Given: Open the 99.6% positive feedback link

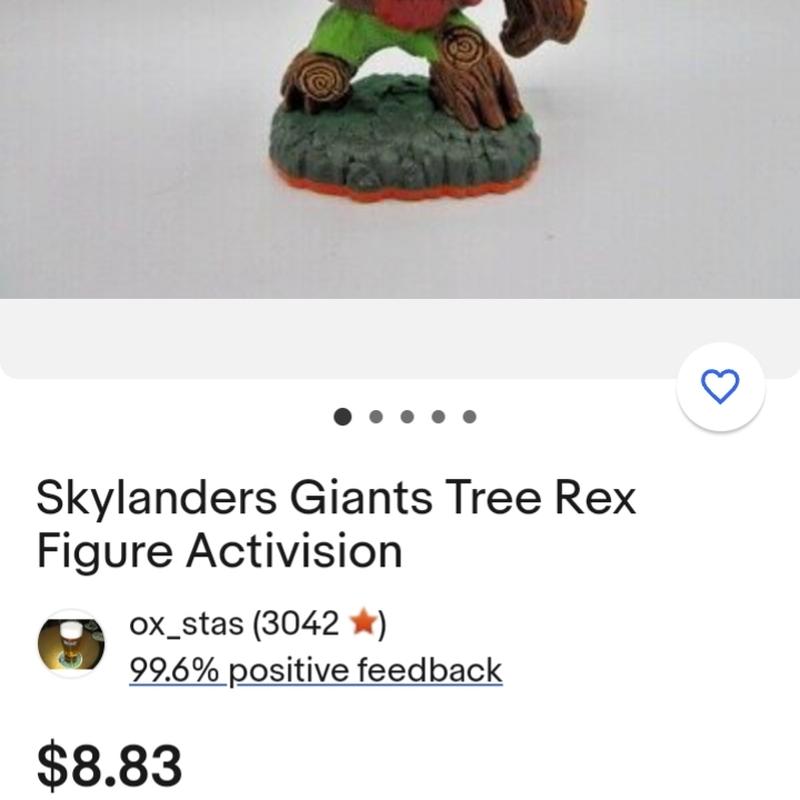Looking at the screenshot, I should 315,670.
